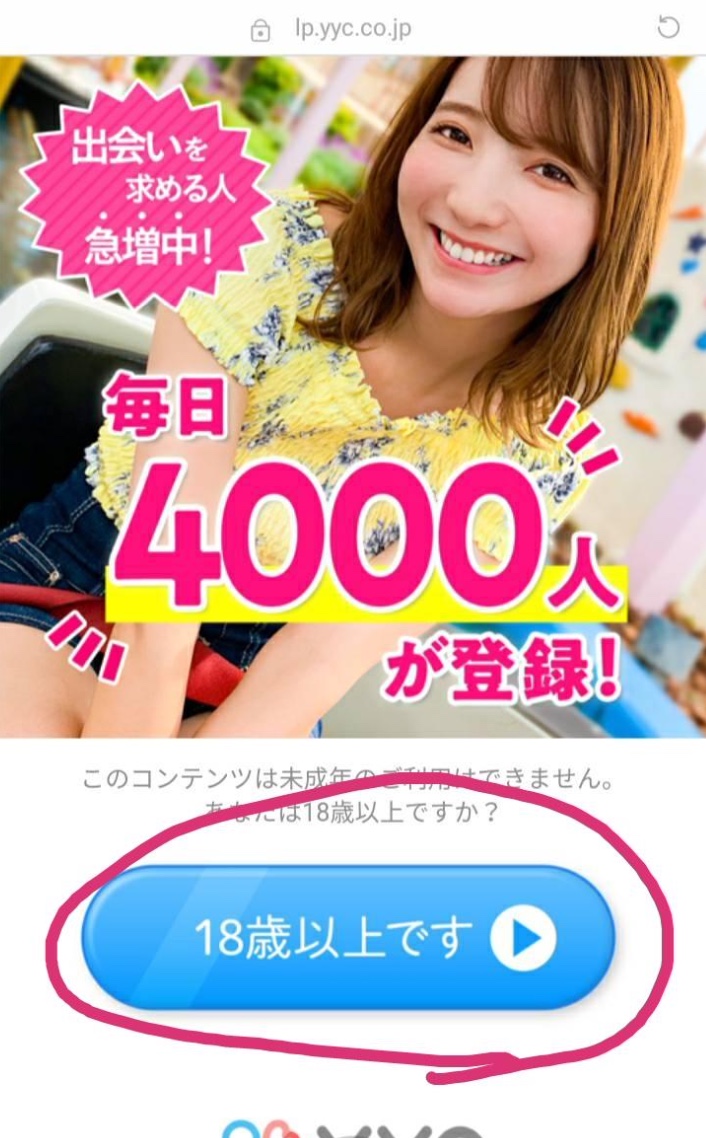Open the lp.yyc.co.jp address bar

(352, 29)
